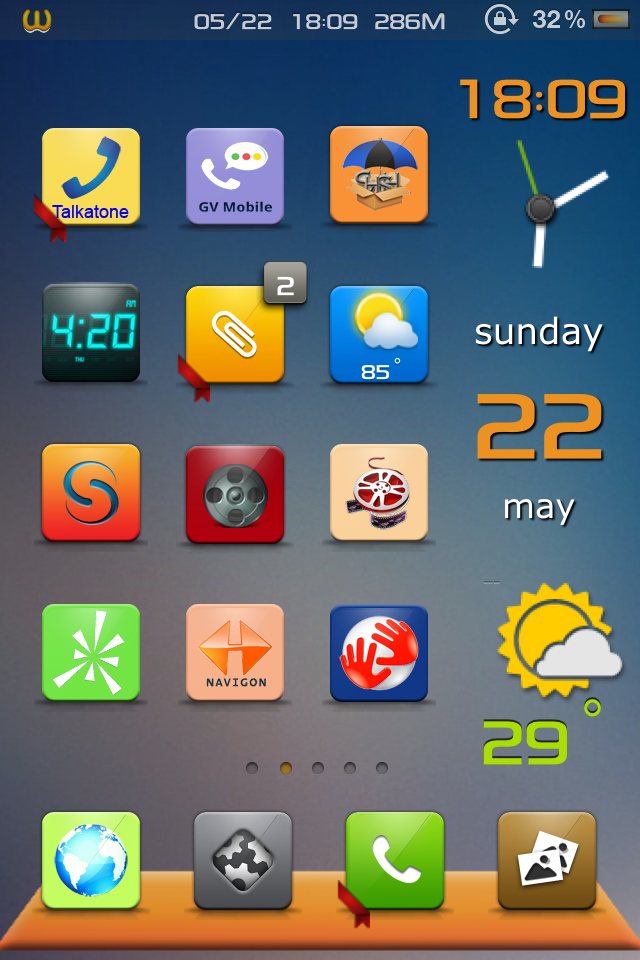
Task: Launch the orange S browser app
Action: [x=91, y=492]
